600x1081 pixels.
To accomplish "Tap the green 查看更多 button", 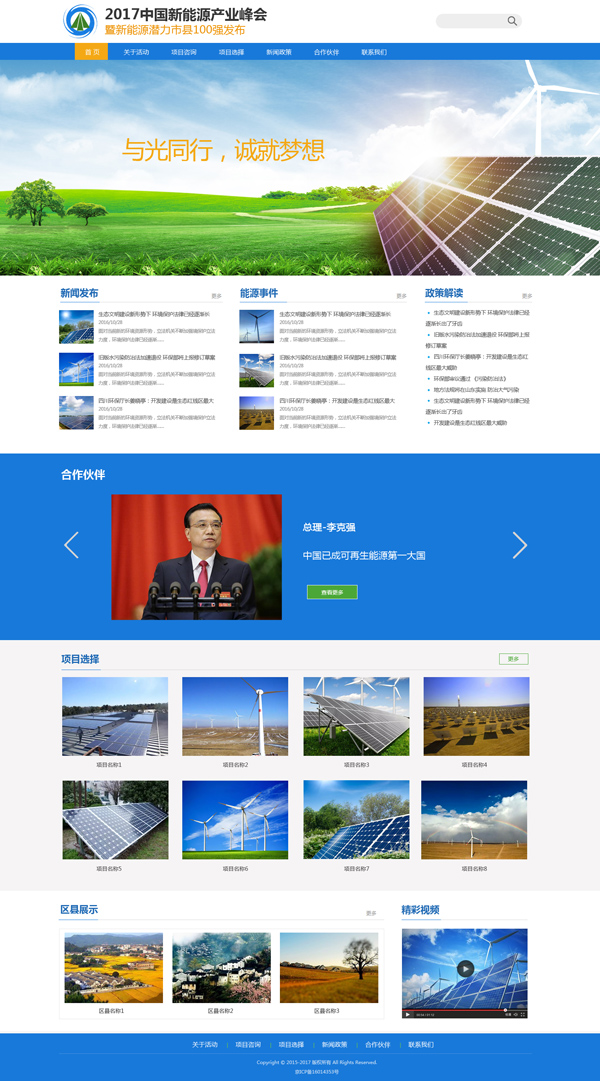I will point(332,592).
